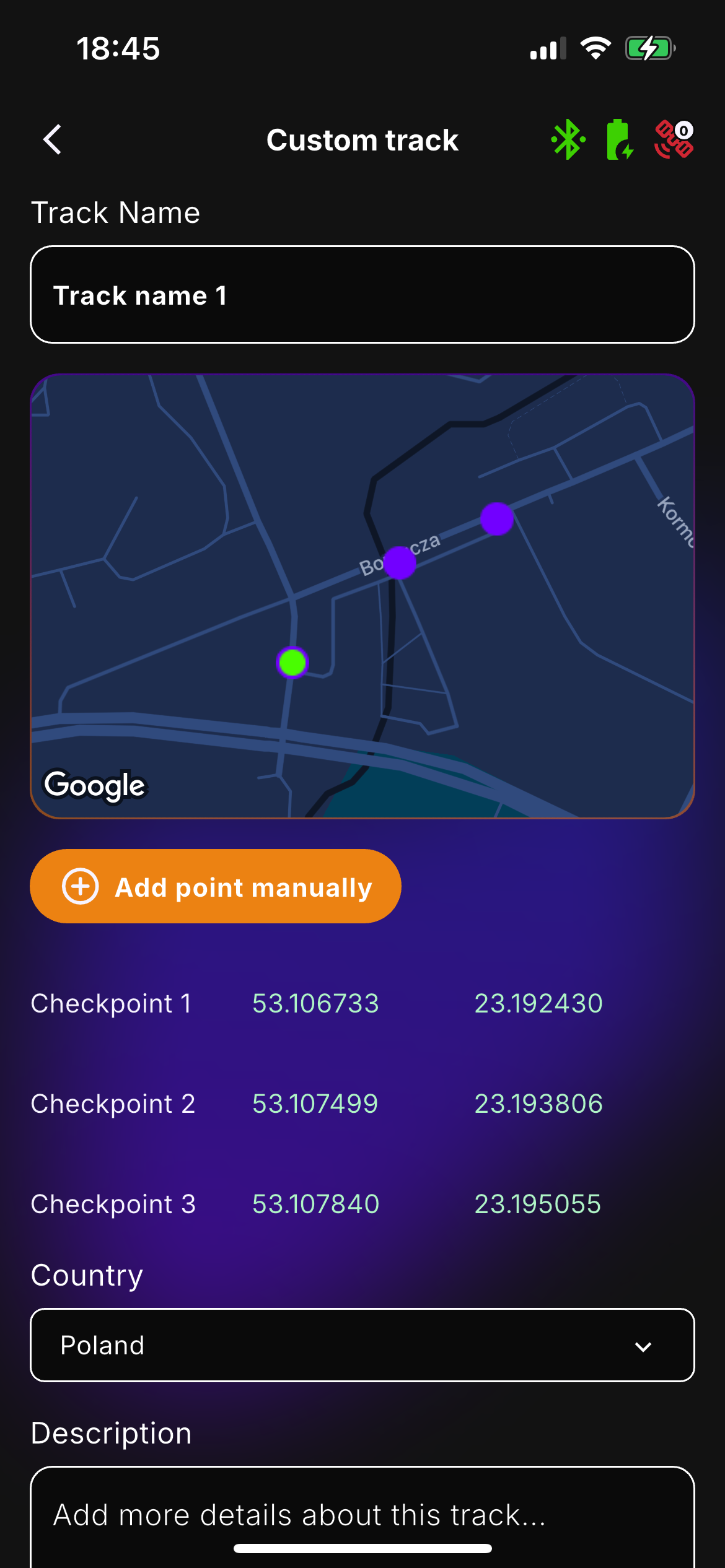The width and height of the screenshot is (725, 1568).
Task: Tap the Bluetooth status icon
Action: tap(568, 140)
